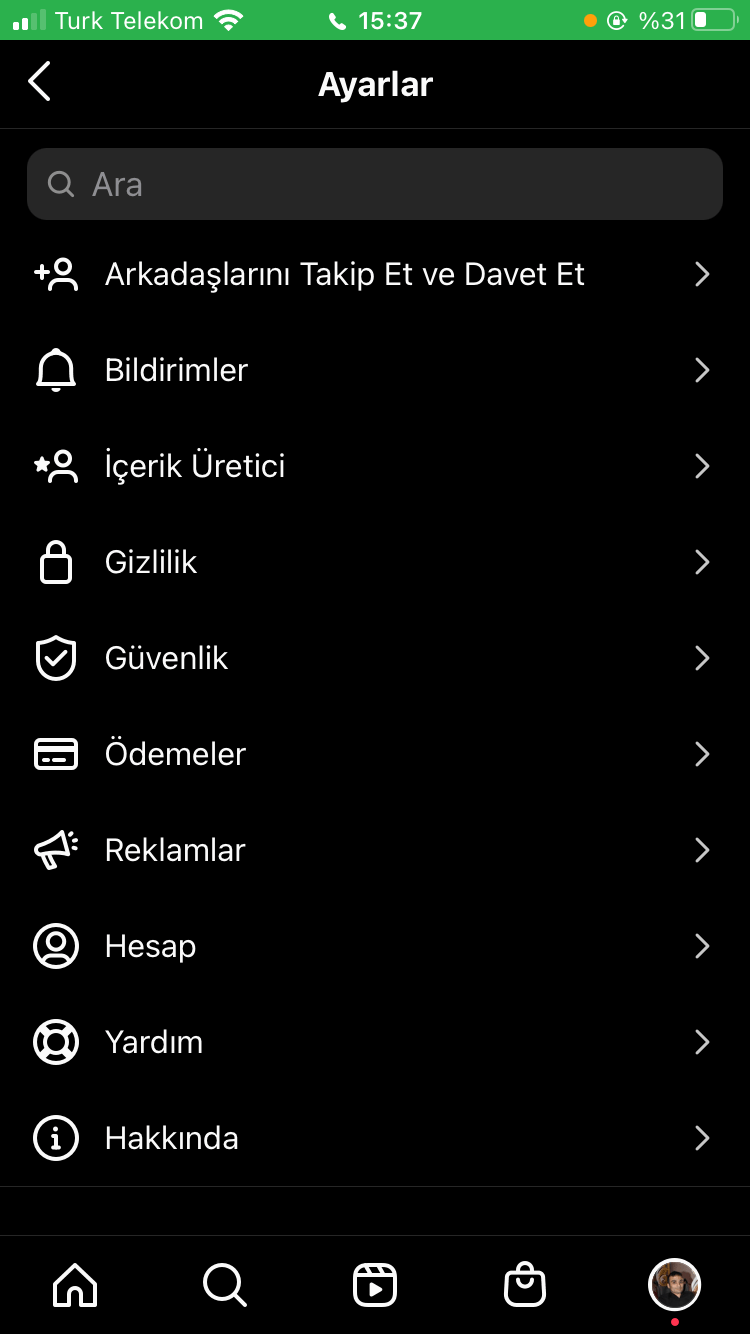Switch to the Search tab
The image size is (750, 1334).
225,1285
